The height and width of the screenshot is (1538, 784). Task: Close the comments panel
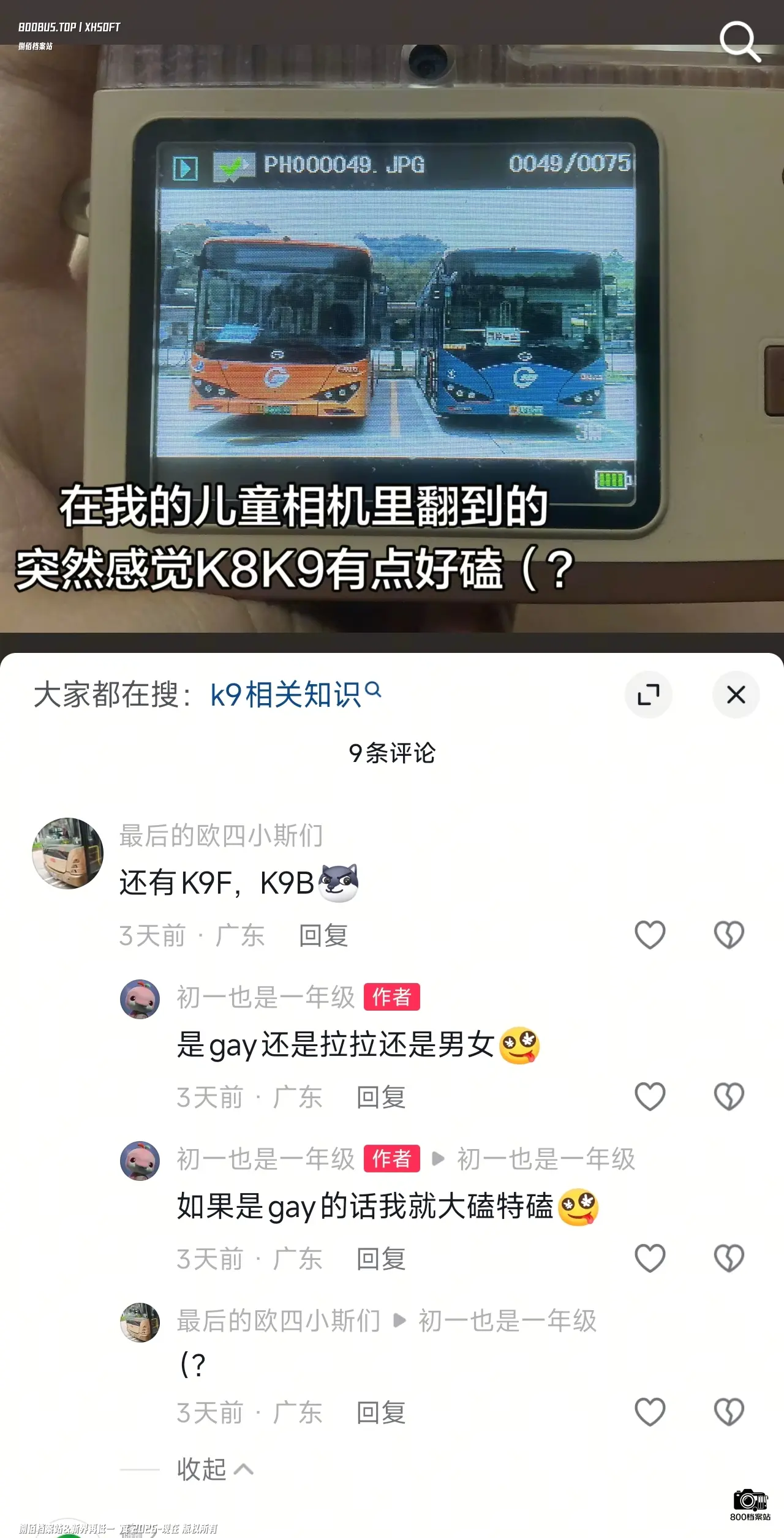coord(736,695)
